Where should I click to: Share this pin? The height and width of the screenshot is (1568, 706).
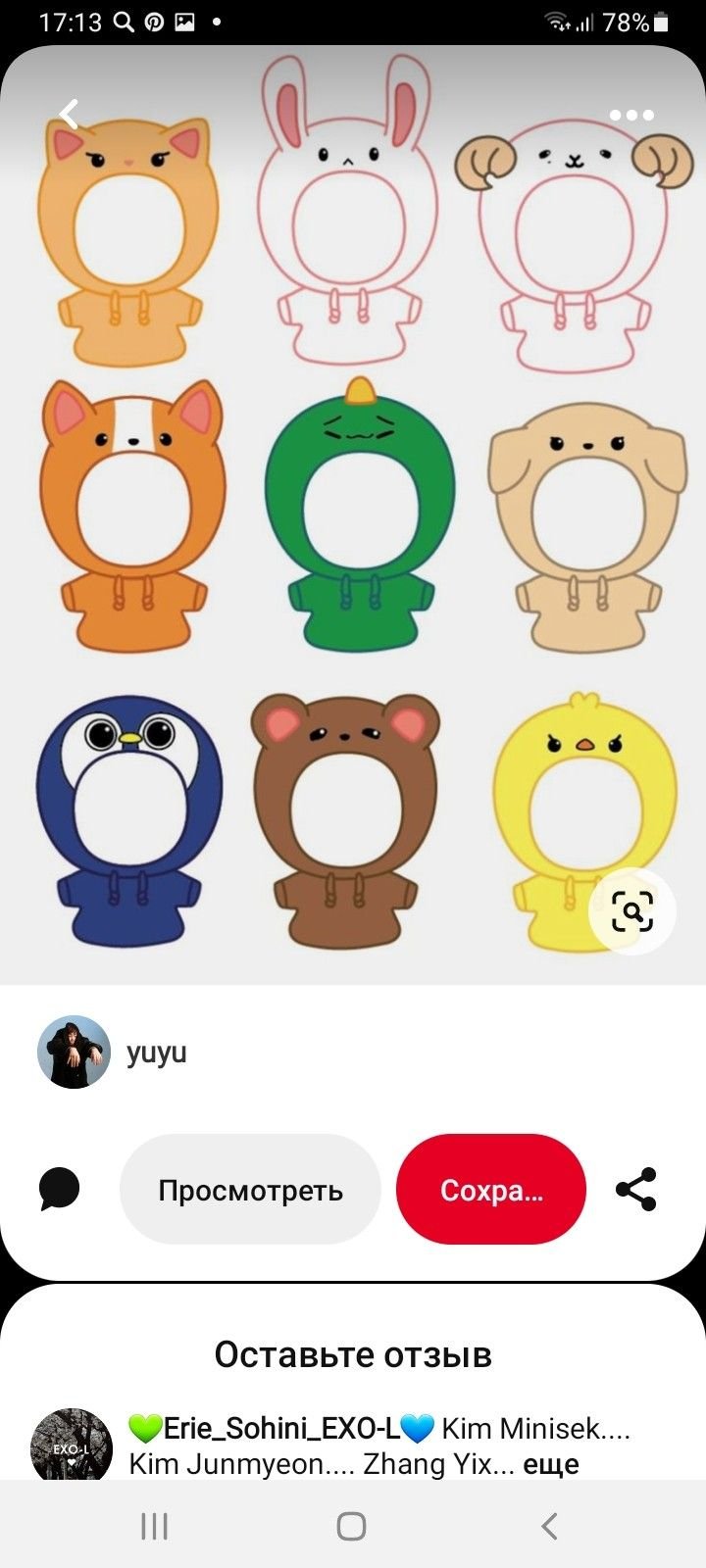(x=635, y=1189)
